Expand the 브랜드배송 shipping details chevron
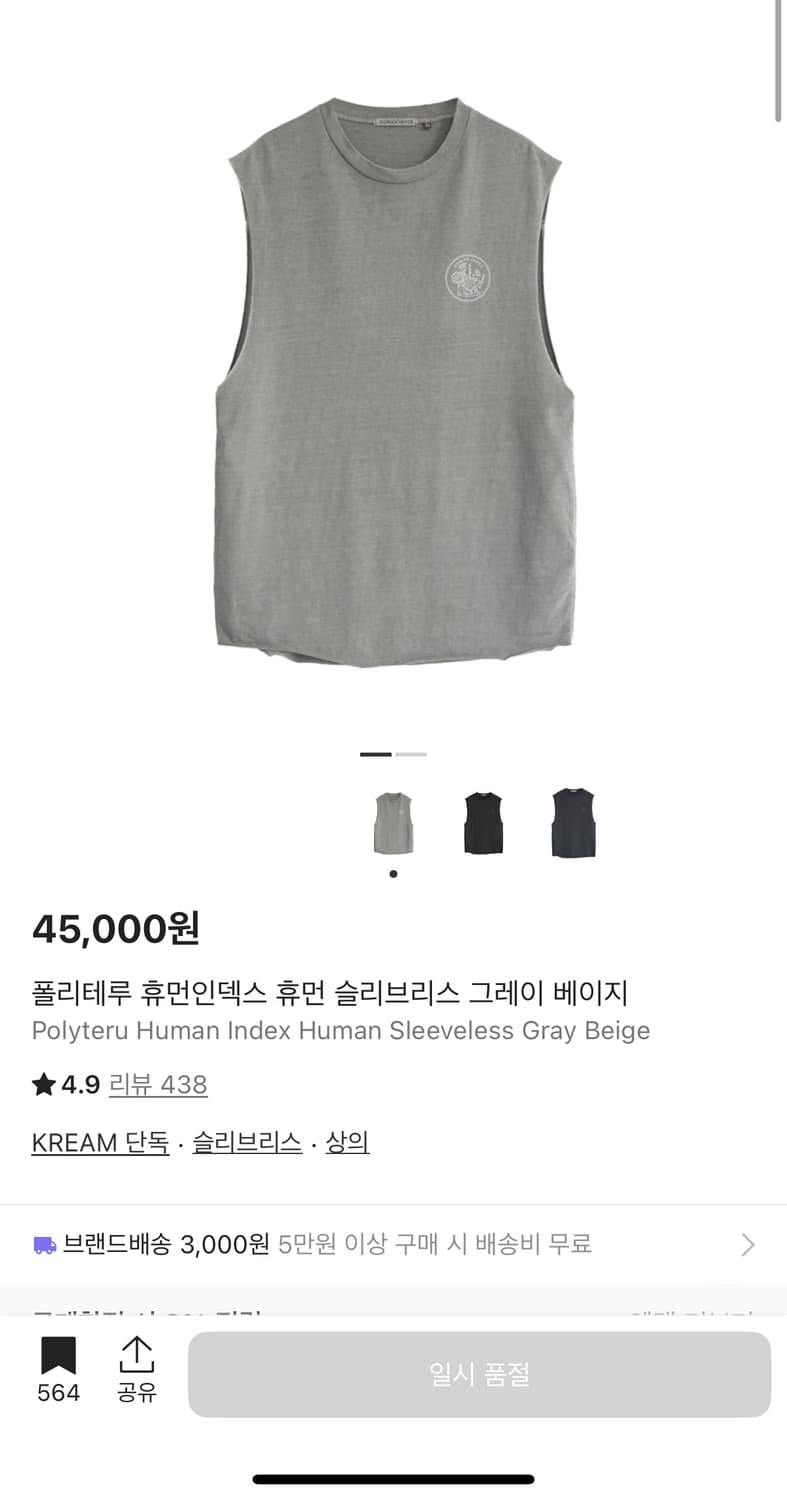This screenshot has height=1500, width=787. (748, 1244)
